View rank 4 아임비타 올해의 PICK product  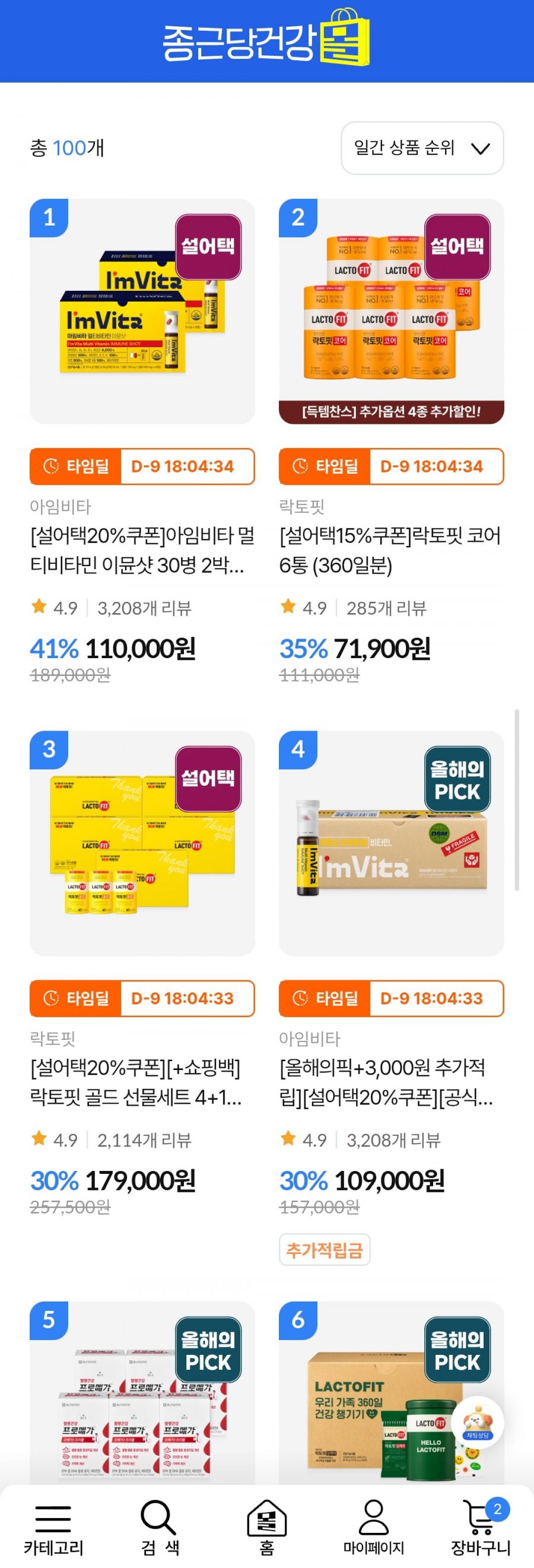tap(391, 843)
